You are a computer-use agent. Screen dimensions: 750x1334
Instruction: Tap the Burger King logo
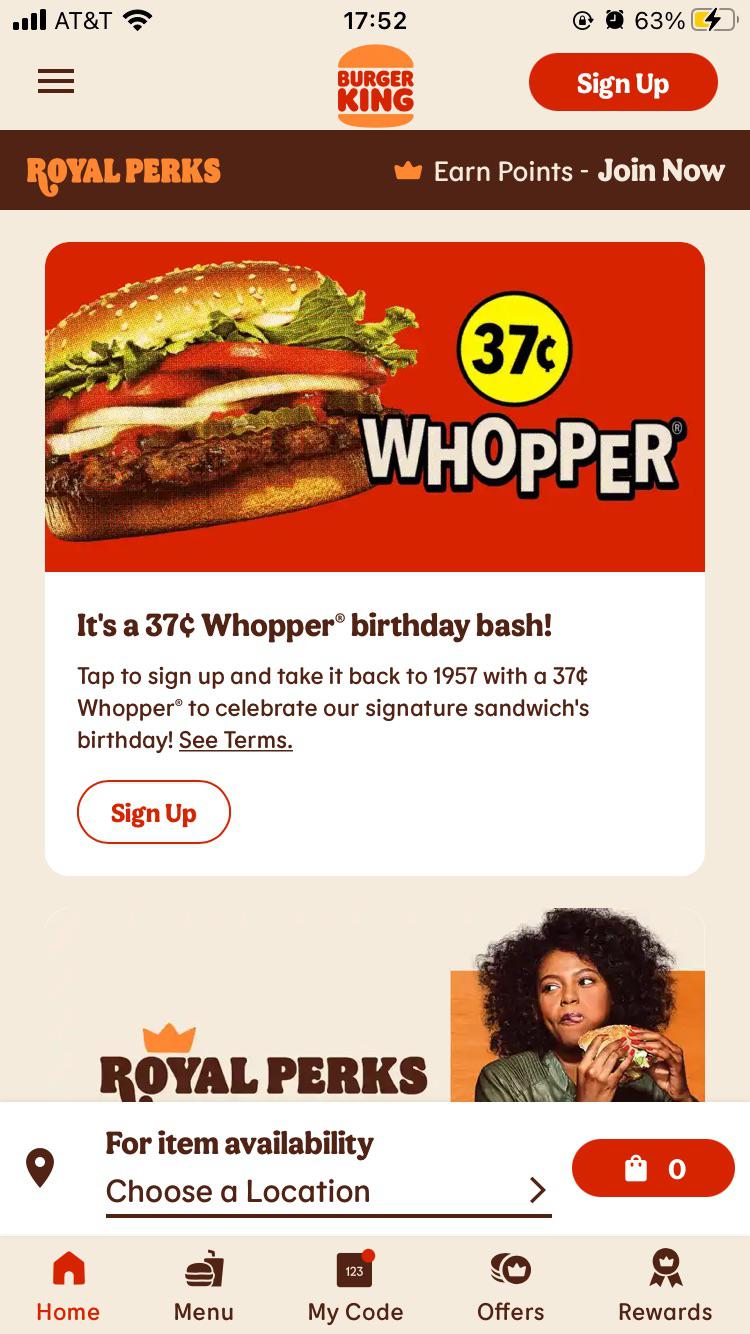pyautogui.click(x=375, y=85)
